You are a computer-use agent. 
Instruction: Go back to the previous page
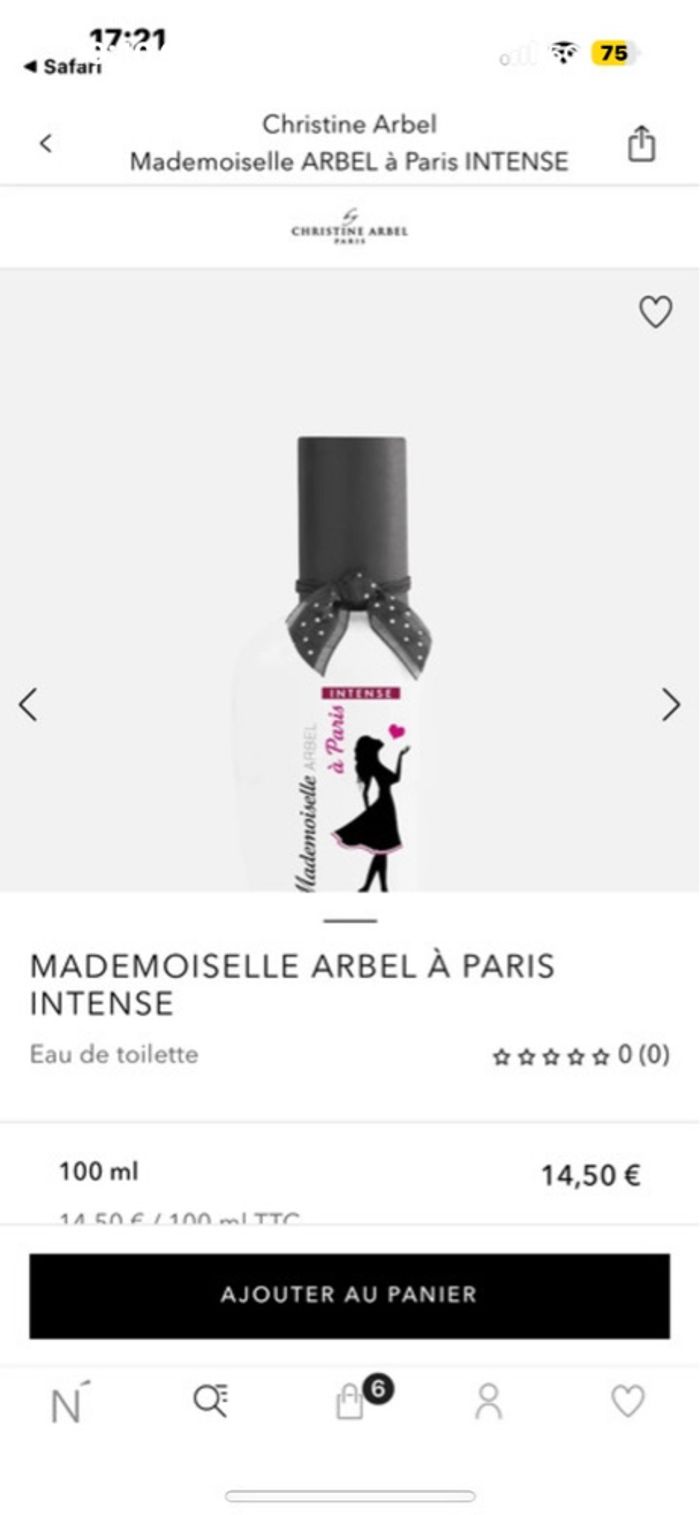[x=45, y=143]
